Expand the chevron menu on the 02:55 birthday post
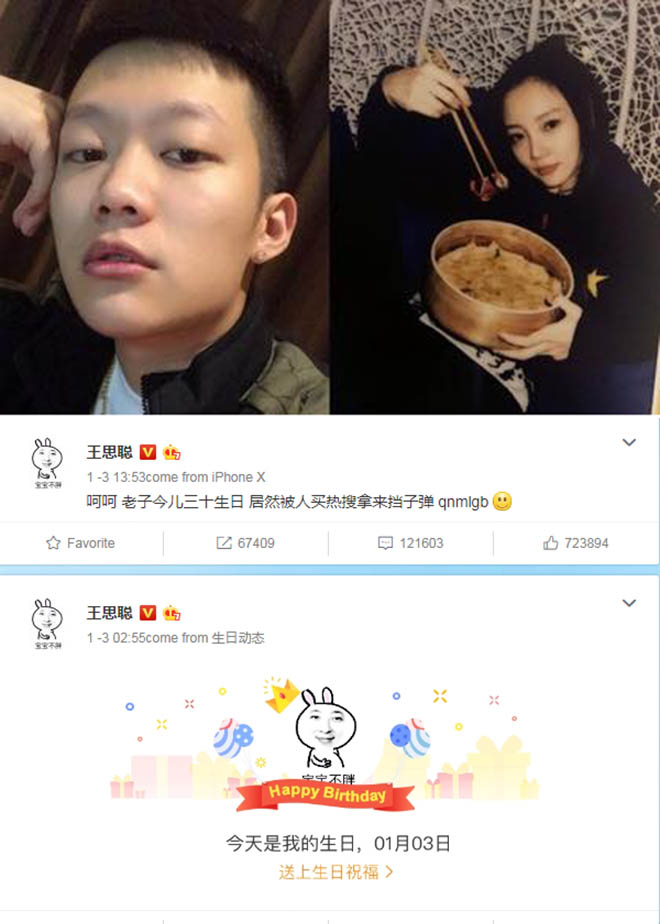Screen dimensions: 660x924 tap(629, 603)
